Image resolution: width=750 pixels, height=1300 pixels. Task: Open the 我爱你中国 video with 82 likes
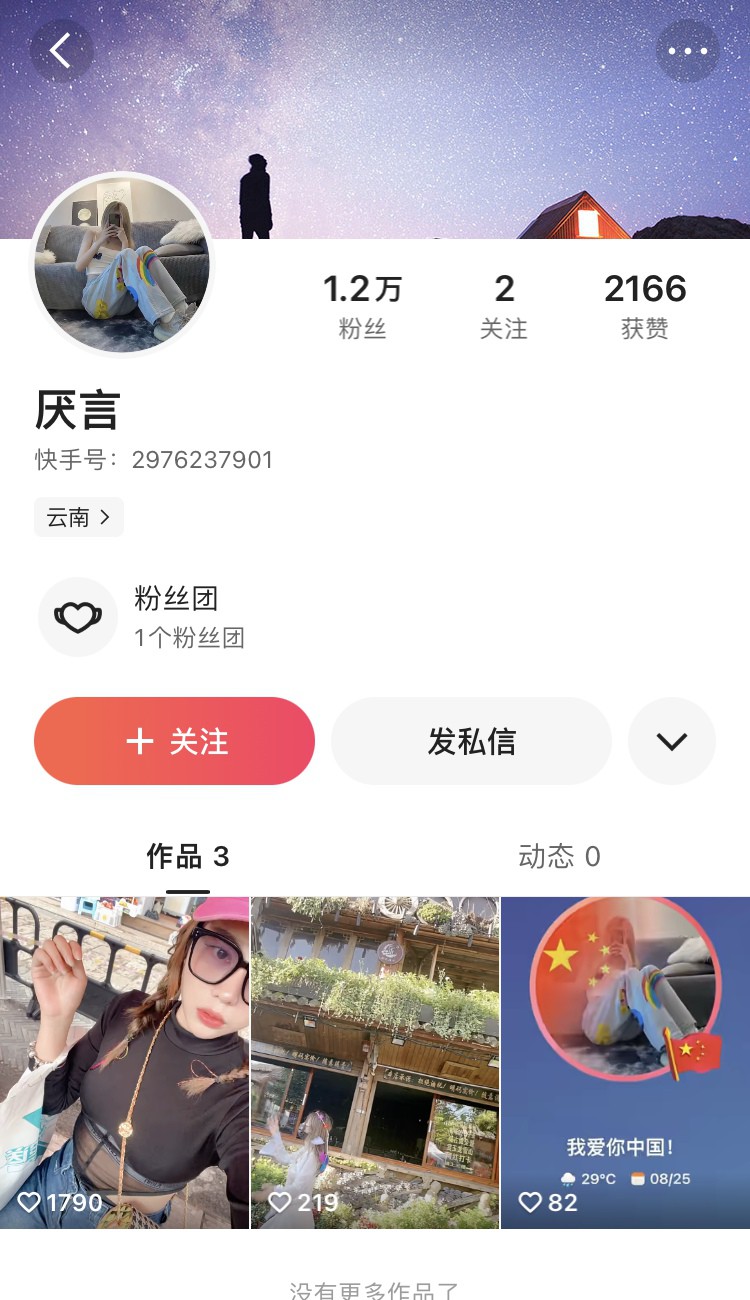click(625, 1062)
